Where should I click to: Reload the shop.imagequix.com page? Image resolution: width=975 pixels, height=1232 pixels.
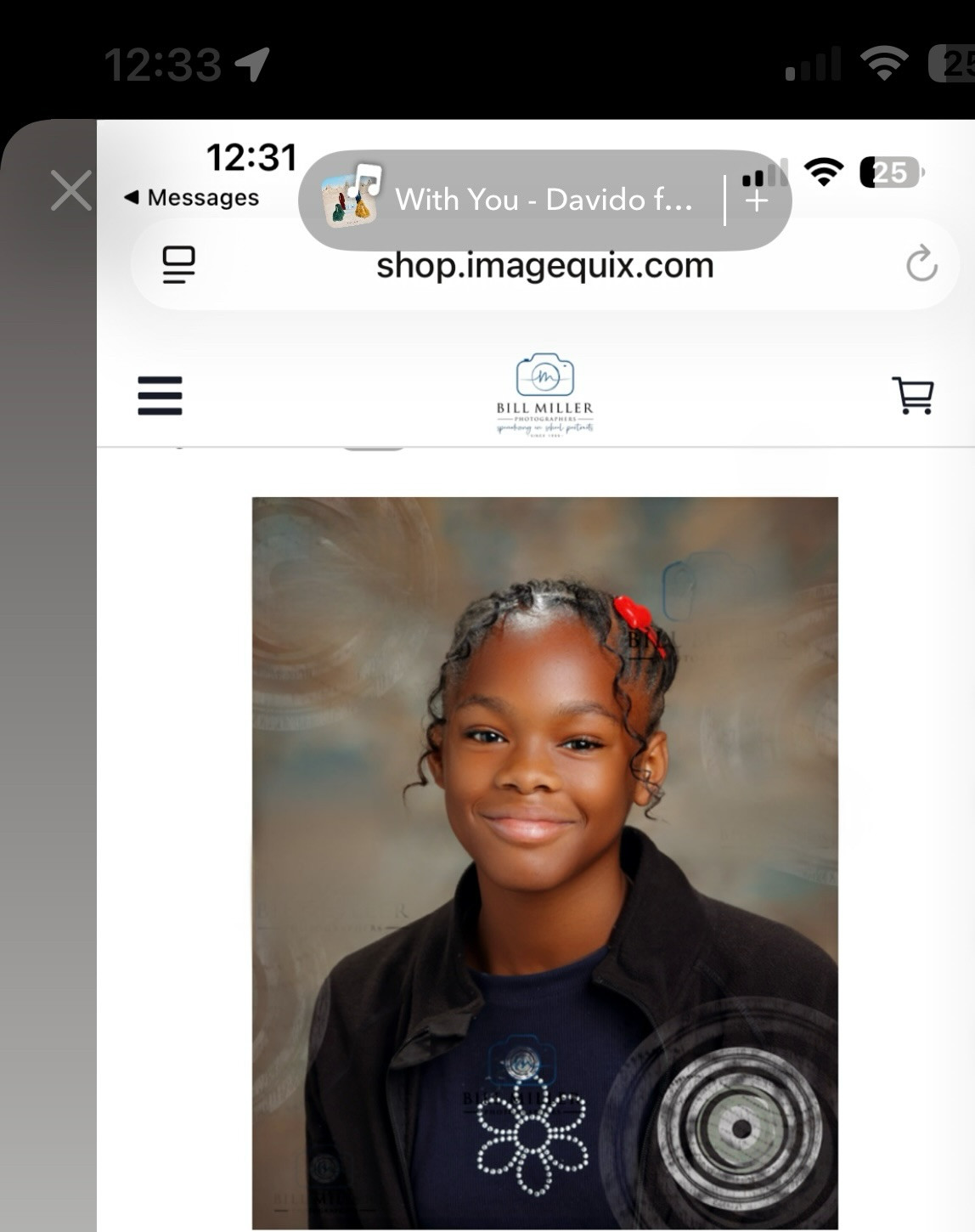(x=921, y=264)
